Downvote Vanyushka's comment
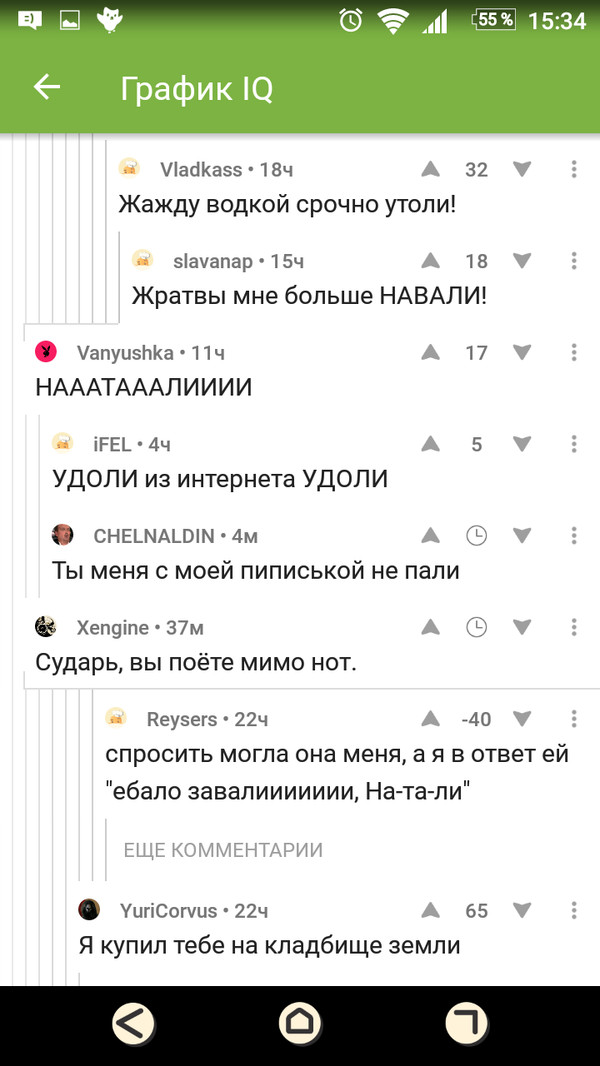The height and width of the screenshot is (1066, 600). pyautogui.click(x=522, y=352)
